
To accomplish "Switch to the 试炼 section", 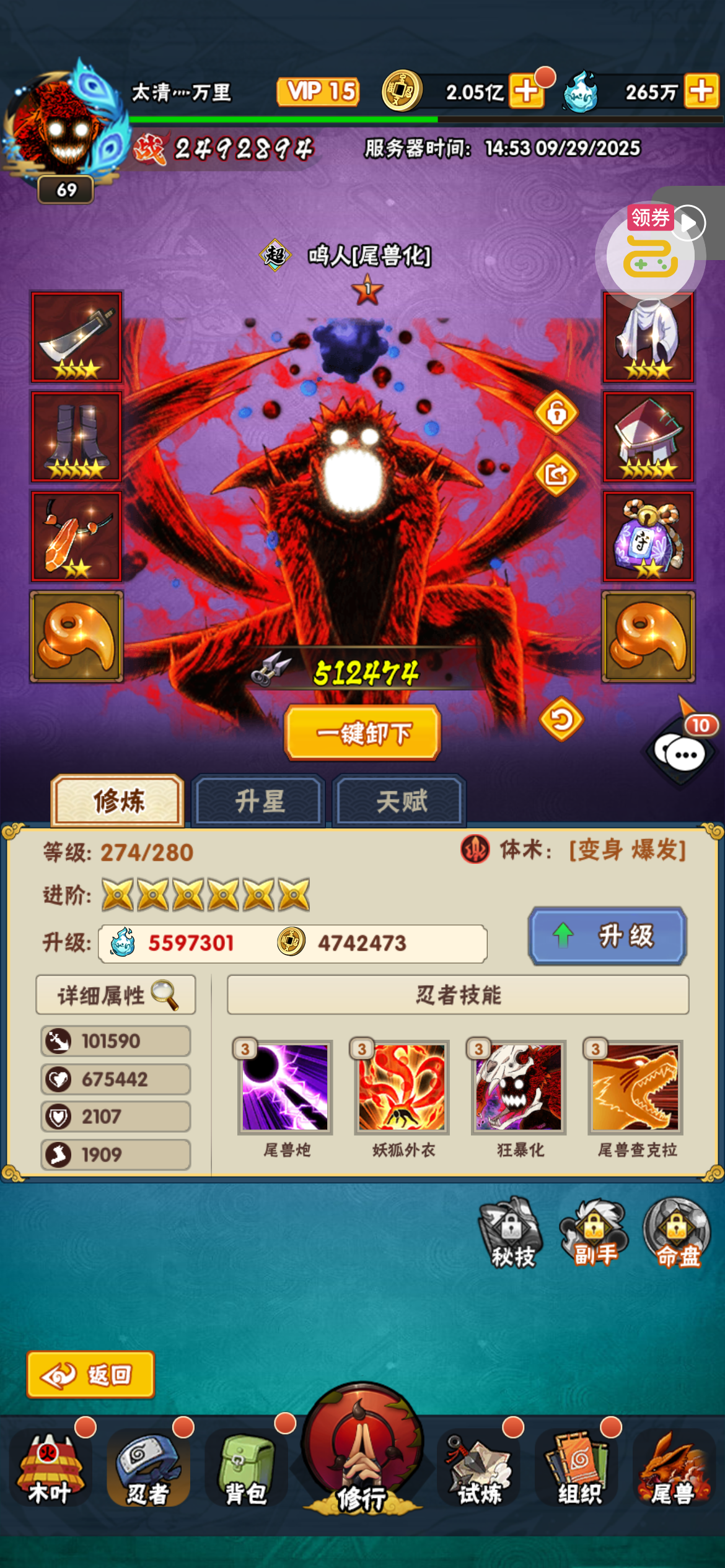I will pos(479,1469).
